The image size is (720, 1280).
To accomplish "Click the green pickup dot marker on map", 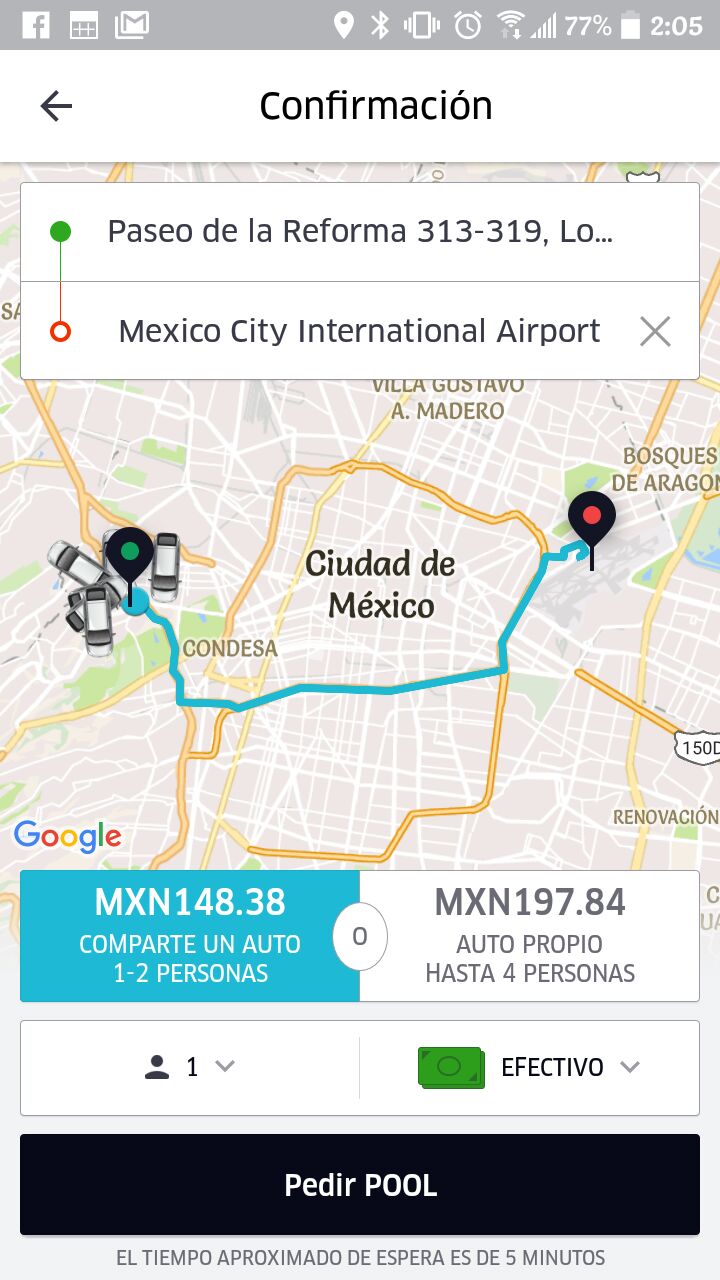I will [x=129, y=550].
